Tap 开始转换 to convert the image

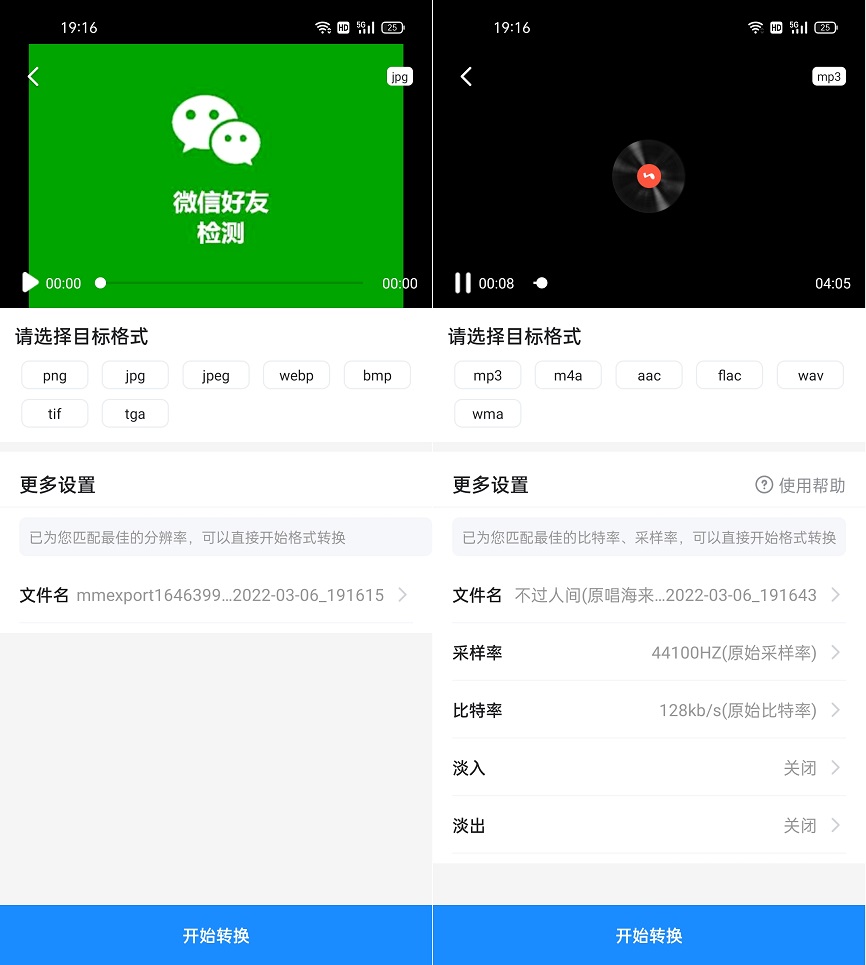[x=215, y=935]
